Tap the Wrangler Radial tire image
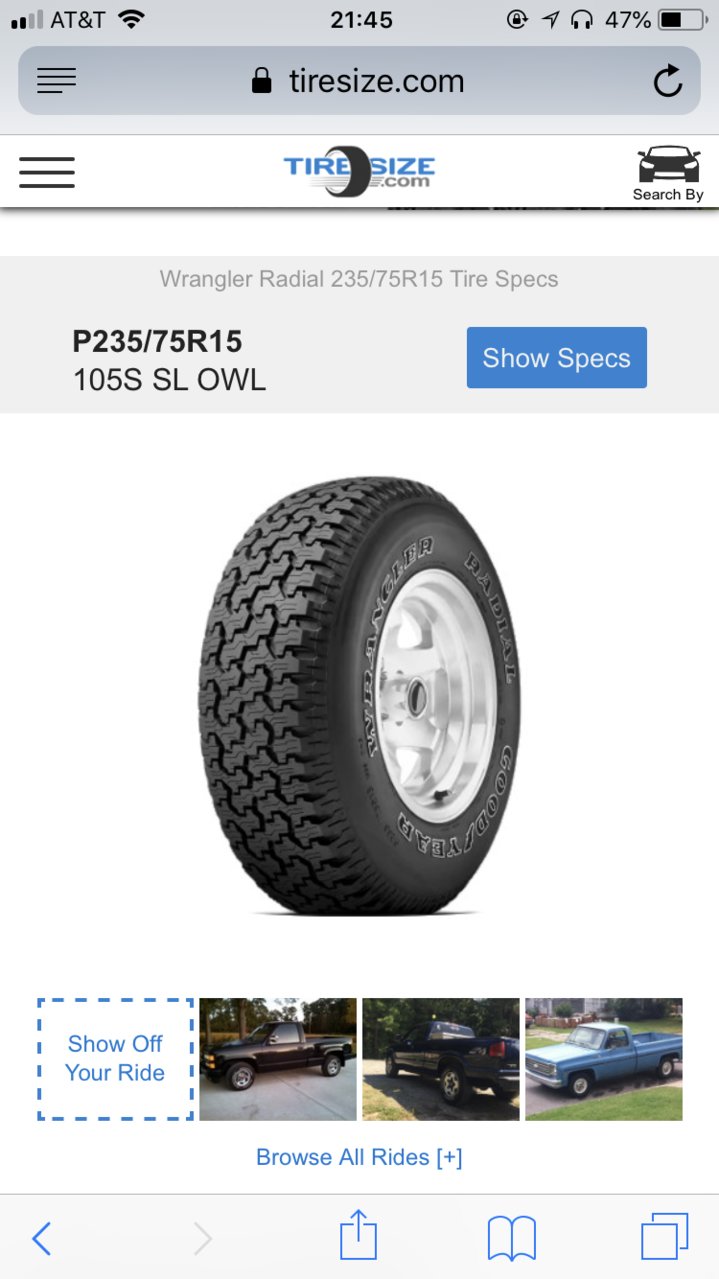Viewport: 719px width, 1279px height. (x=359, y=695)
